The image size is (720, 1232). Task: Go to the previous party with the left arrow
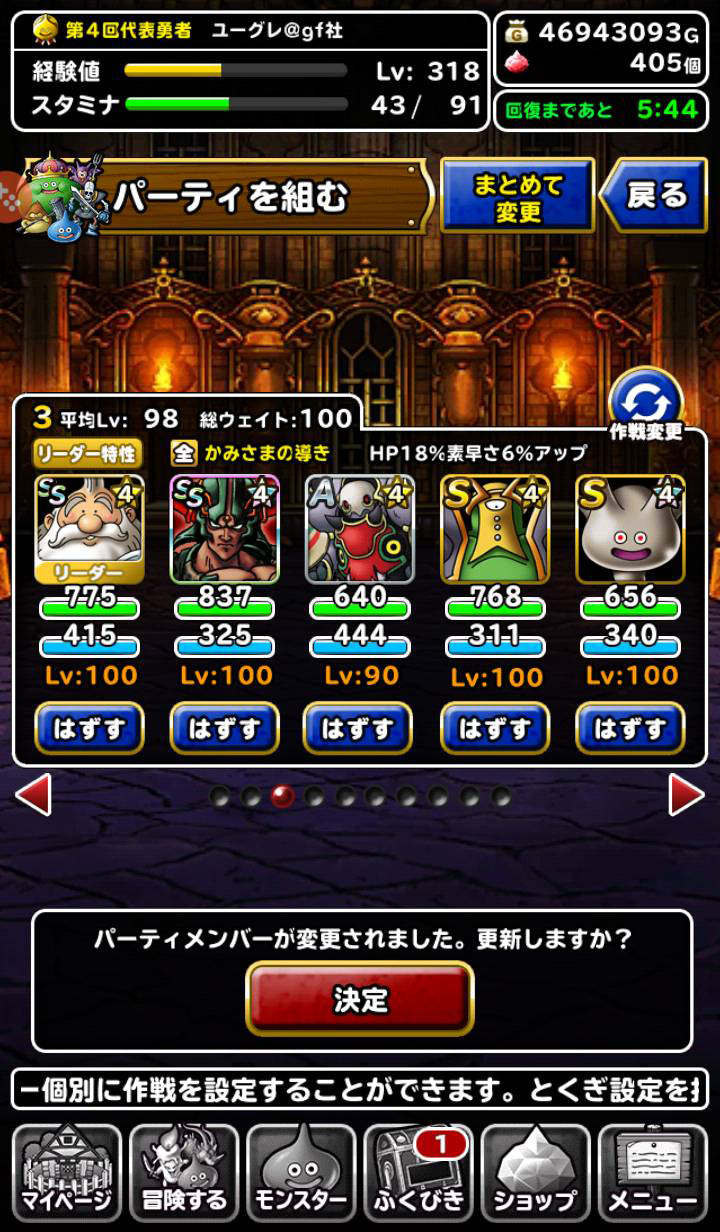point(33,795)
